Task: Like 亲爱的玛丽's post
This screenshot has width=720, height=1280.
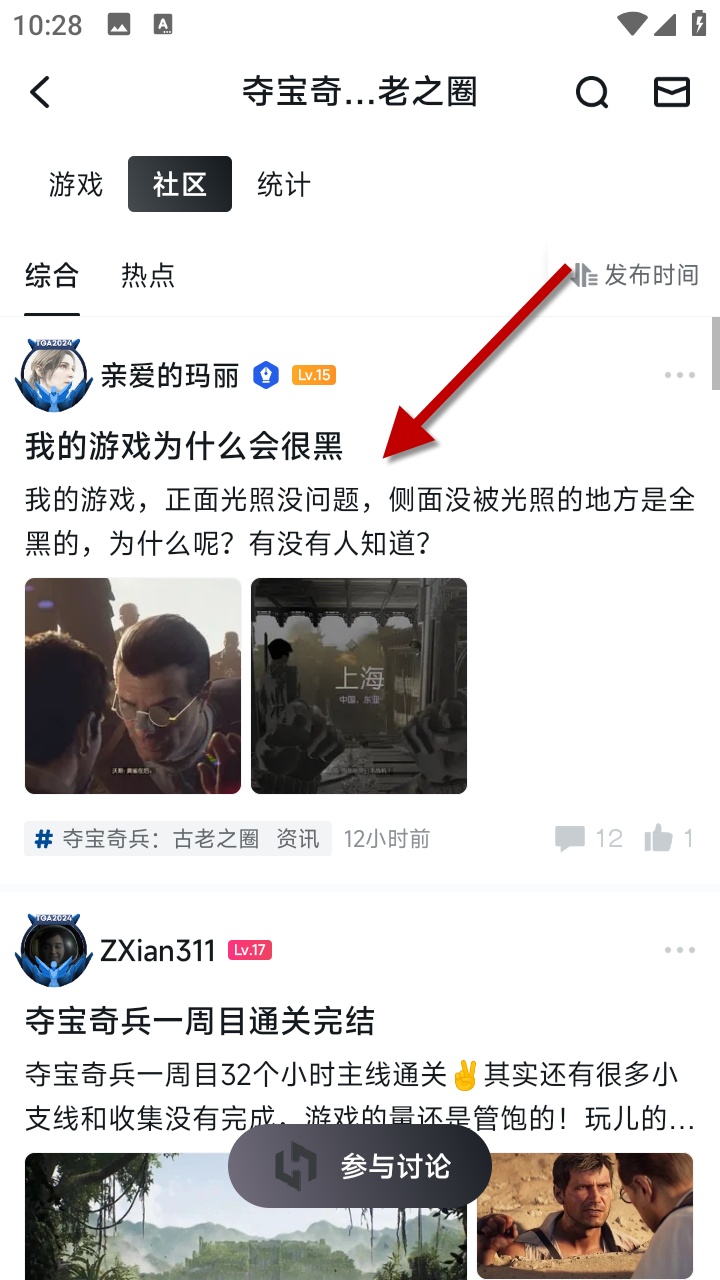Action: (x=669, y=838)
